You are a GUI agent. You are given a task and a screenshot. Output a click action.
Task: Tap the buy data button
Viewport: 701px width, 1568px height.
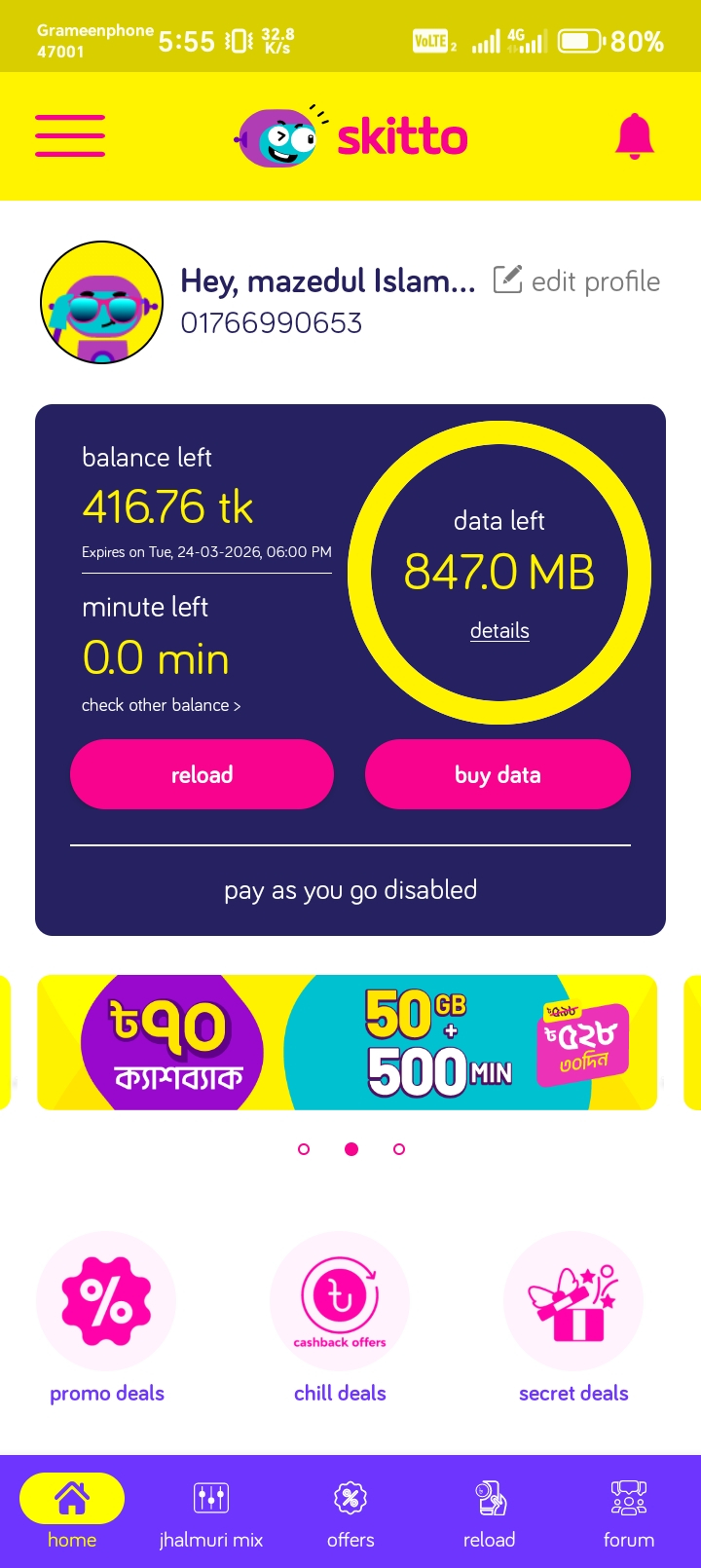[498, 774]
